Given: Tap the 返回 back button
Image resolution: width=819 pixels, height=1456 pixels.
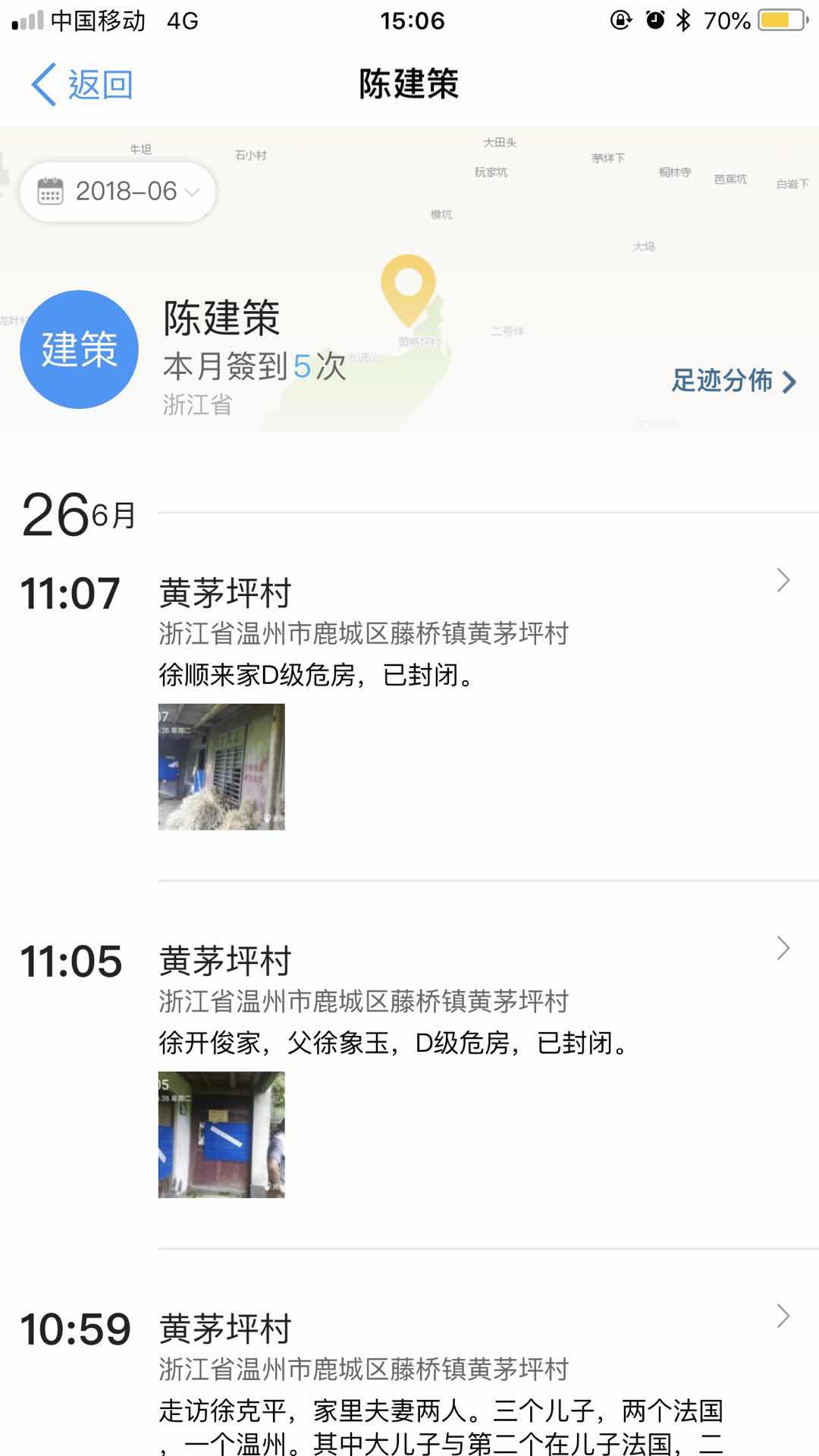Looking at the screenshot, I should [x=82, y=84].
